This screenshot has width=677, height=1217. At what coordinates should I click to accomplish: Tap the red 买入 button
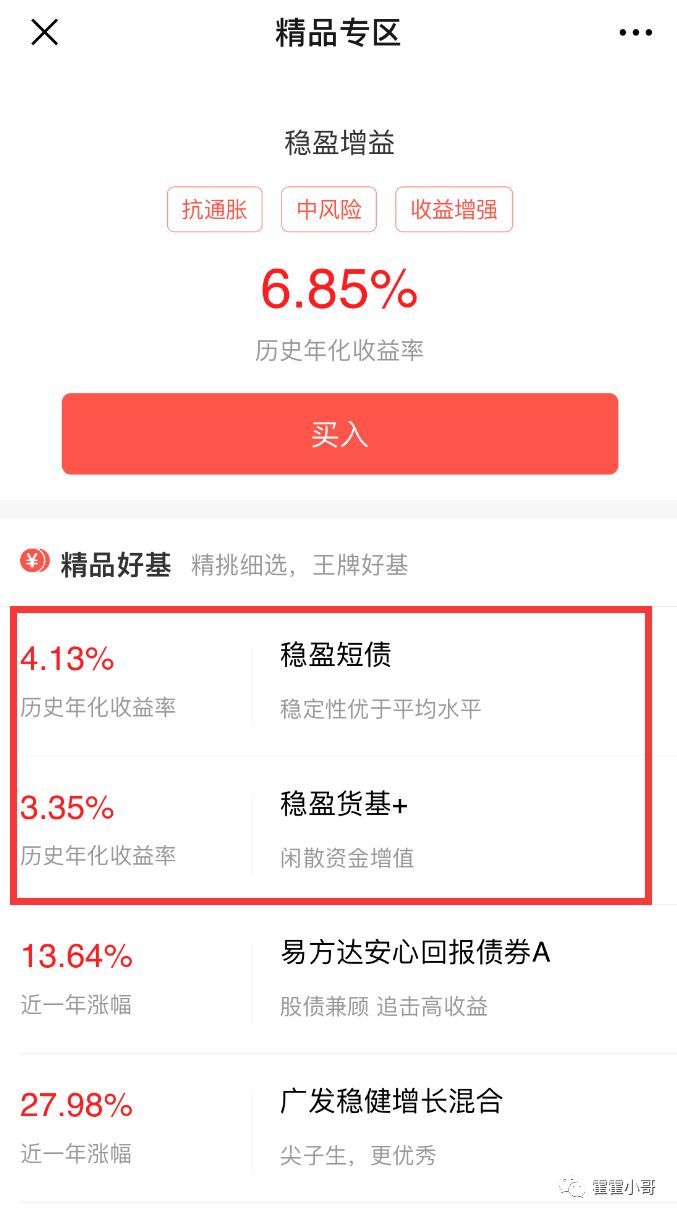pyautogui.click(x=340, y=434)
